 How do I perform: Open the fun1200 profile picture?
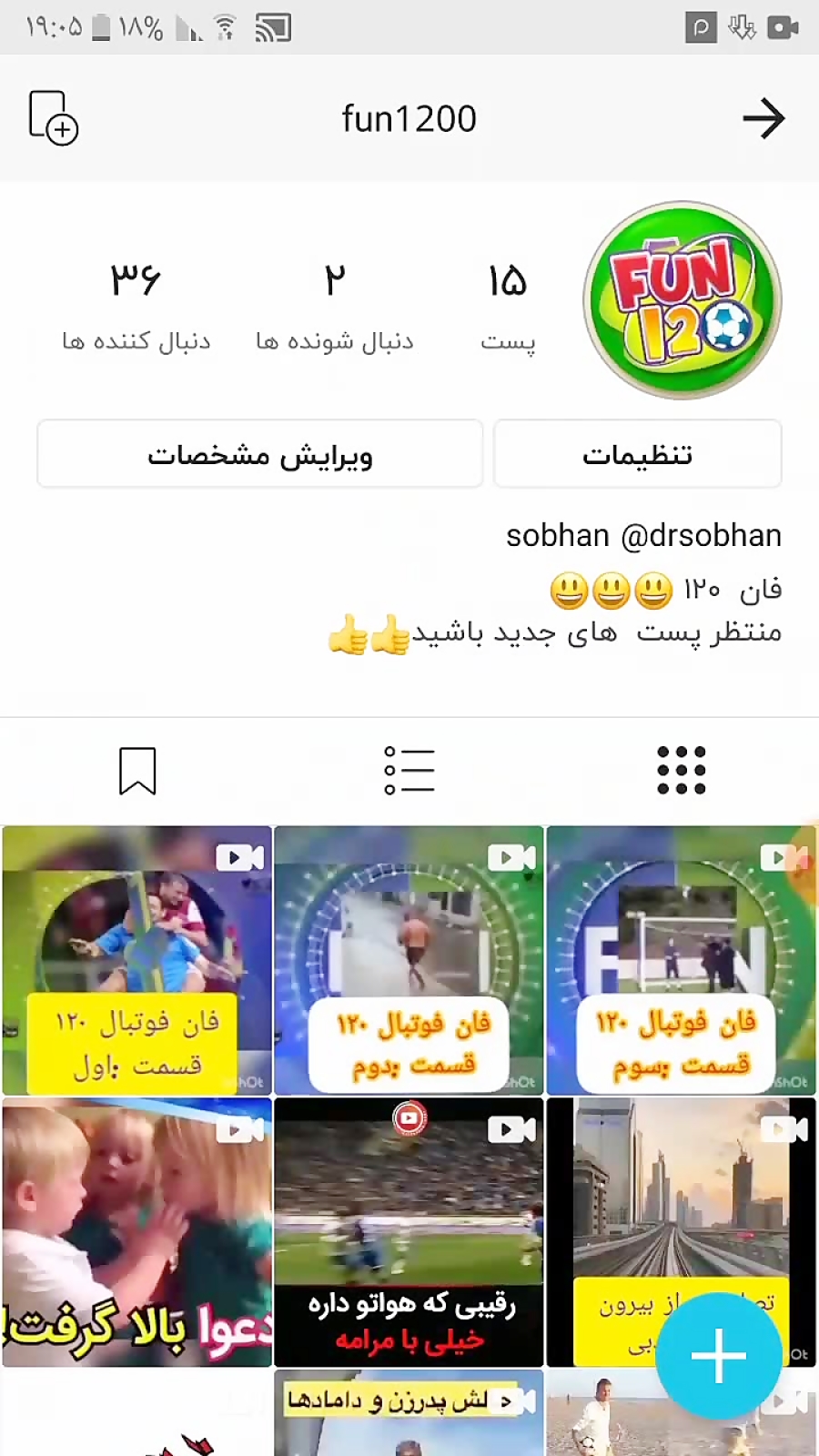tap(682, 300)
